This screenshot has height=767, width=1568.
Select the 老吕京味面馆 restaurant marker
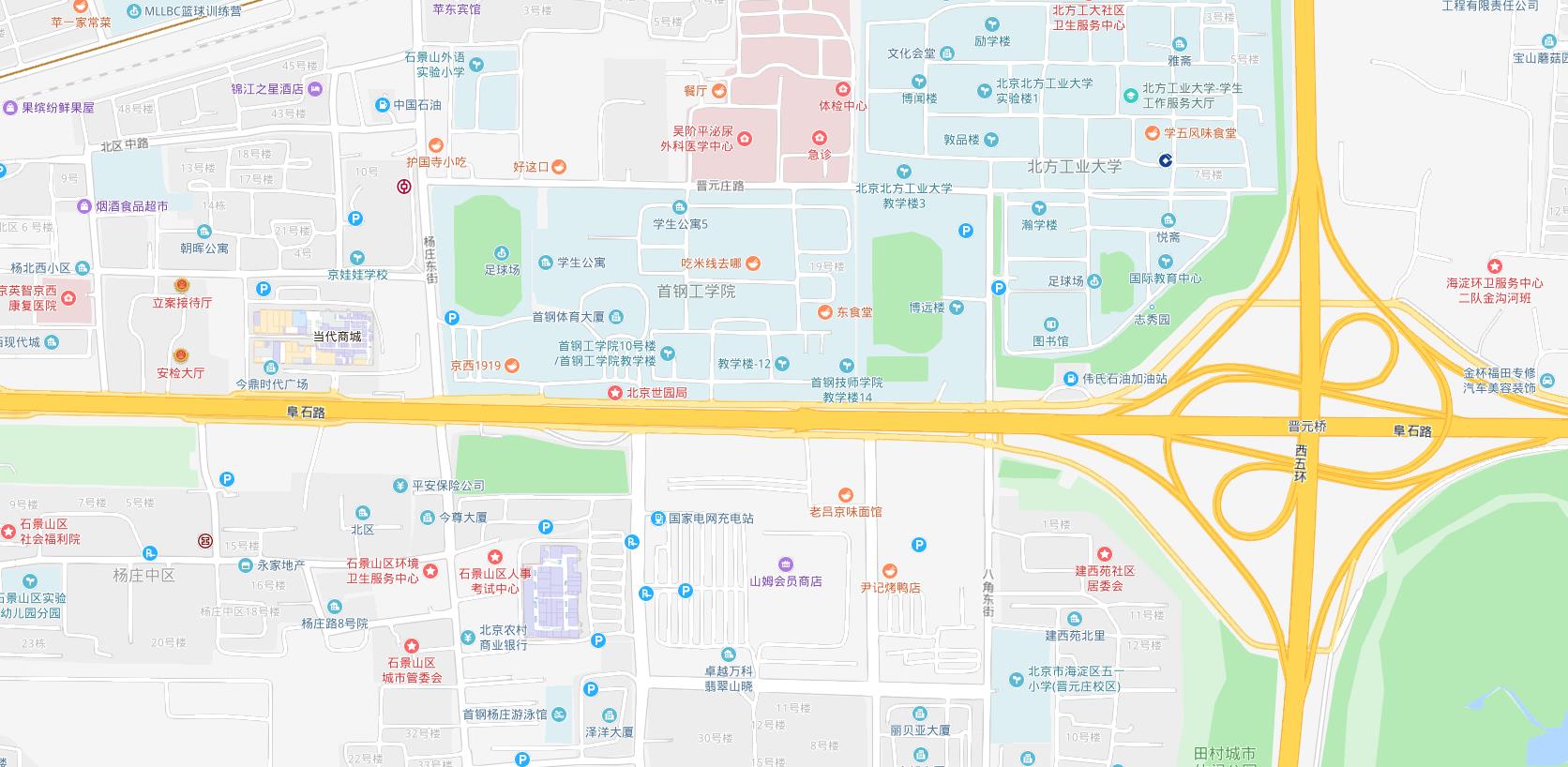(x=845, y=495)
